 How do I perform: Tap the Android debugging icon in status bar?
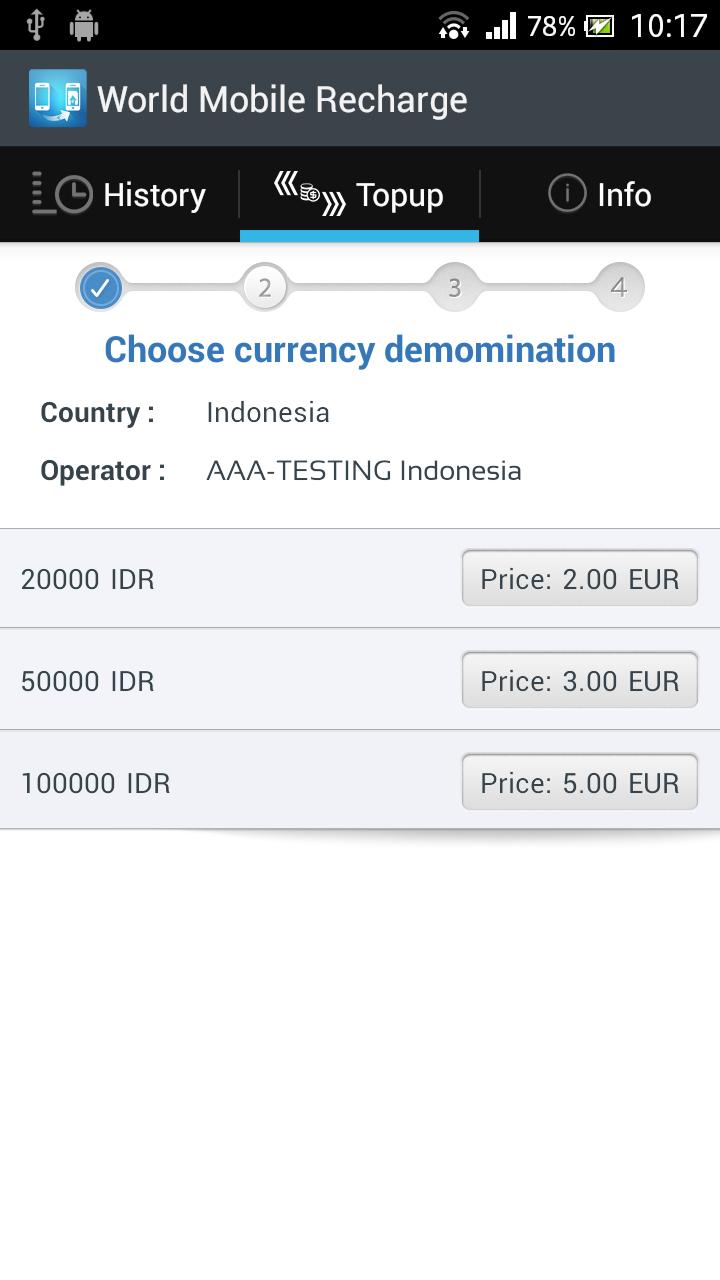[x=84, y=25]
